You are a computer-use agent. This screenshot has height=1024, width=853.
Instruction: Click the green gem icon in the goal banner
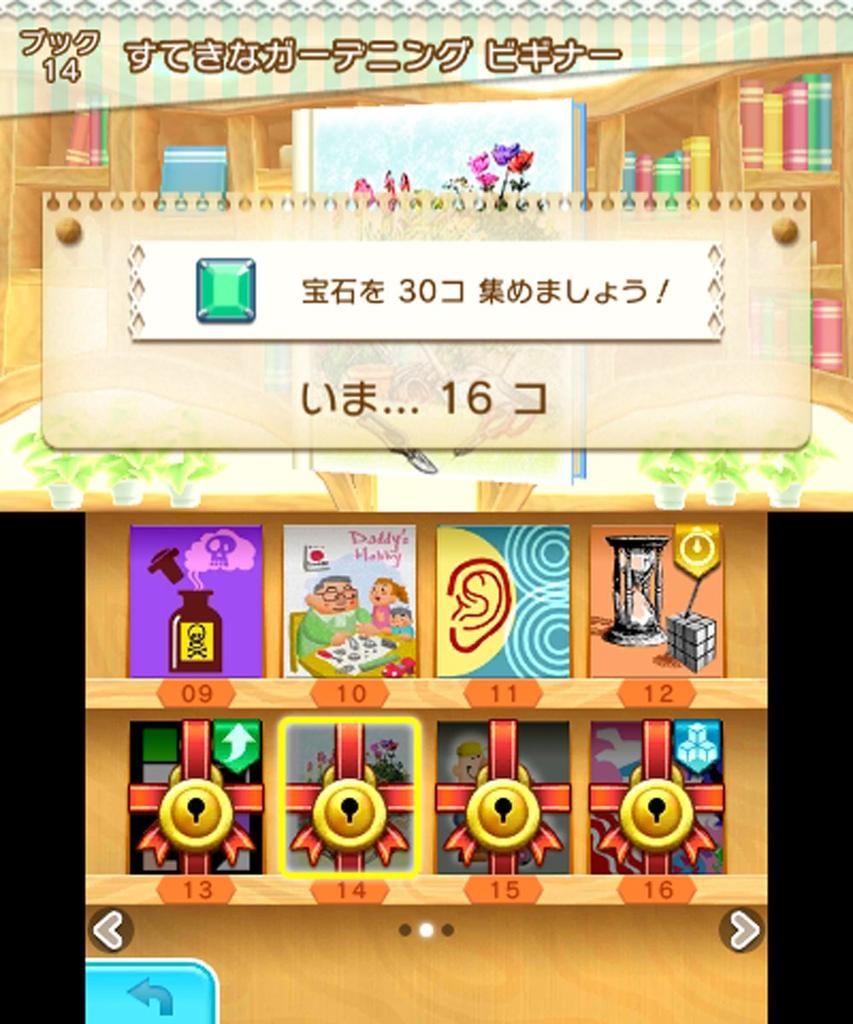pos(225,290)
